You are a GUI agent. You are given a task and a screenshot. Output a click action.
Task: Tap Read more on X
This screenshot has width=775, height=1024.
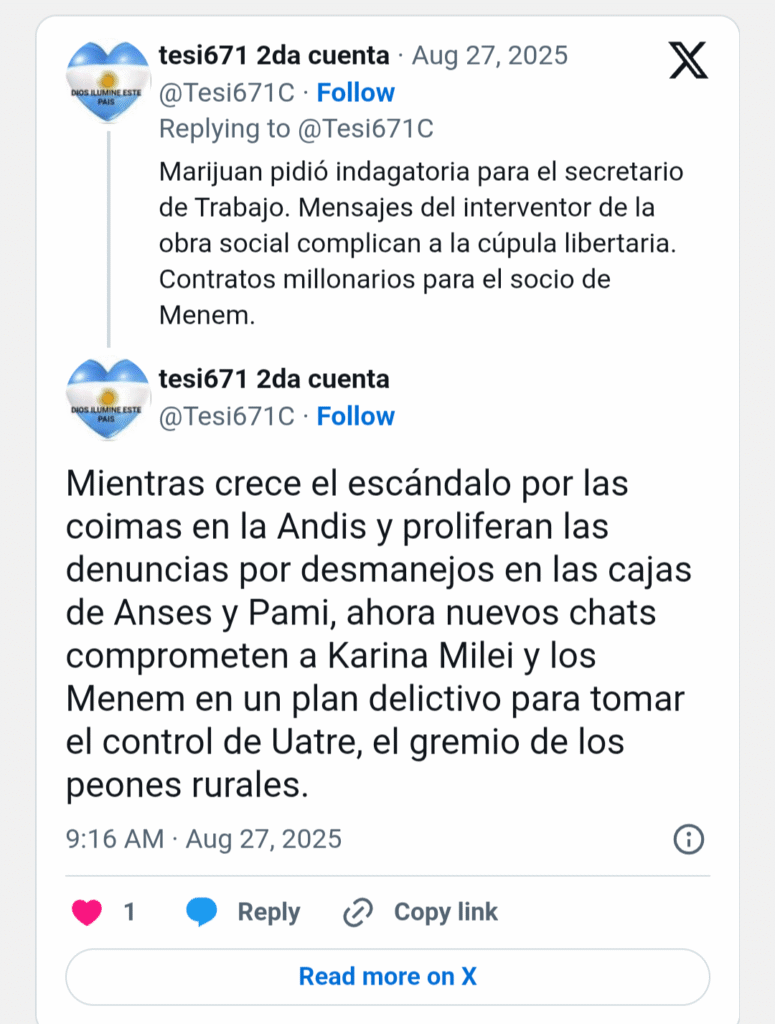point(388,976)
